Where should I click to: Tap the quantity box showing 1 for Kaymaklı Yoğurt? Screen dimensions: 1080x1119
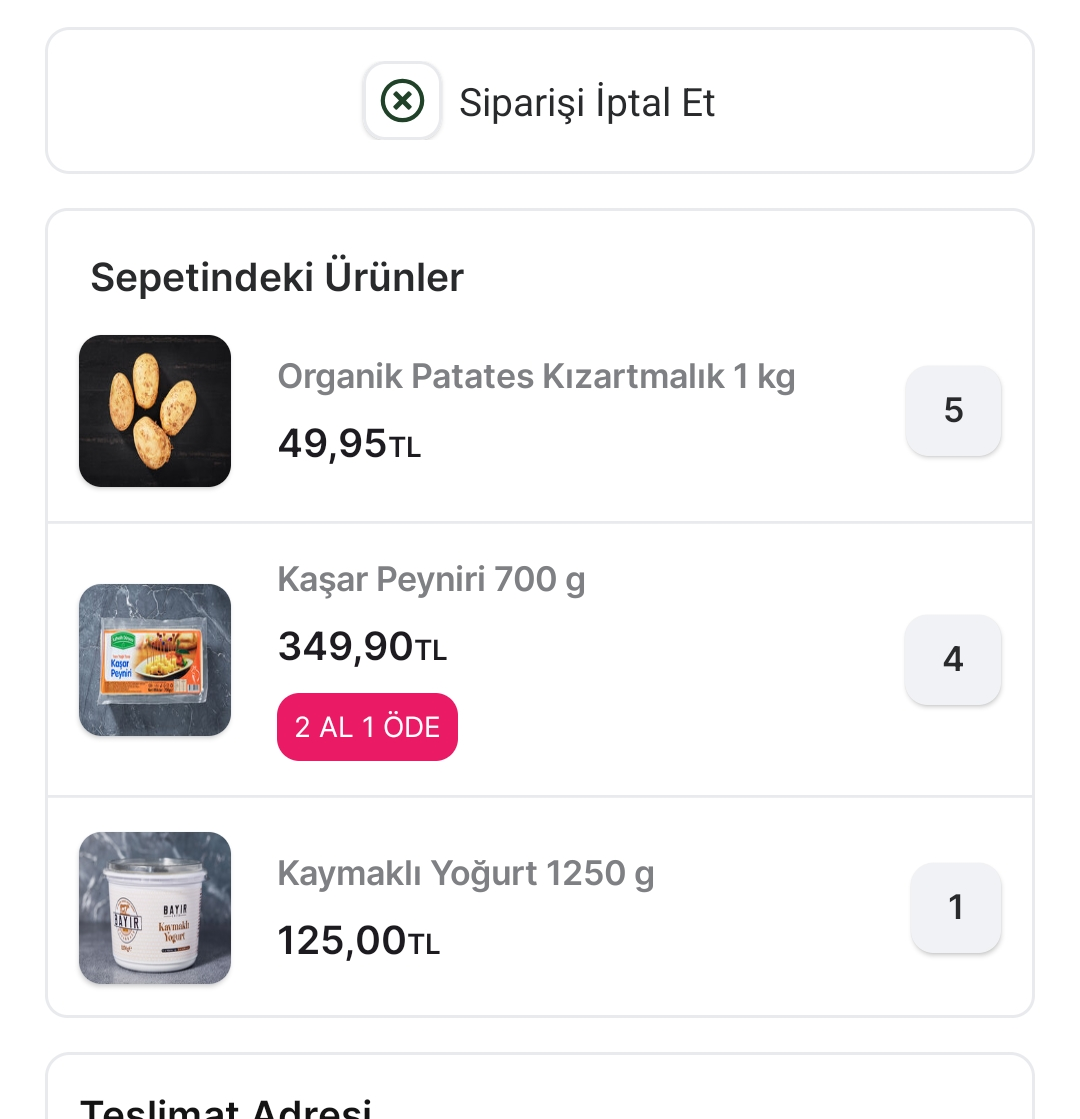click(x=955, y=908)
